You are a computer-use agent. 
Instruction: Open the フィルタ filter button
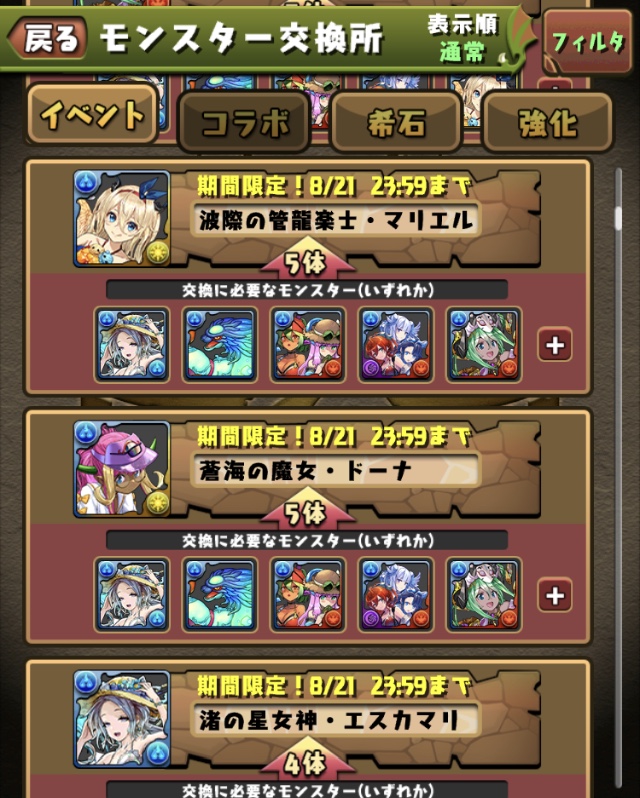click(587, 42)
